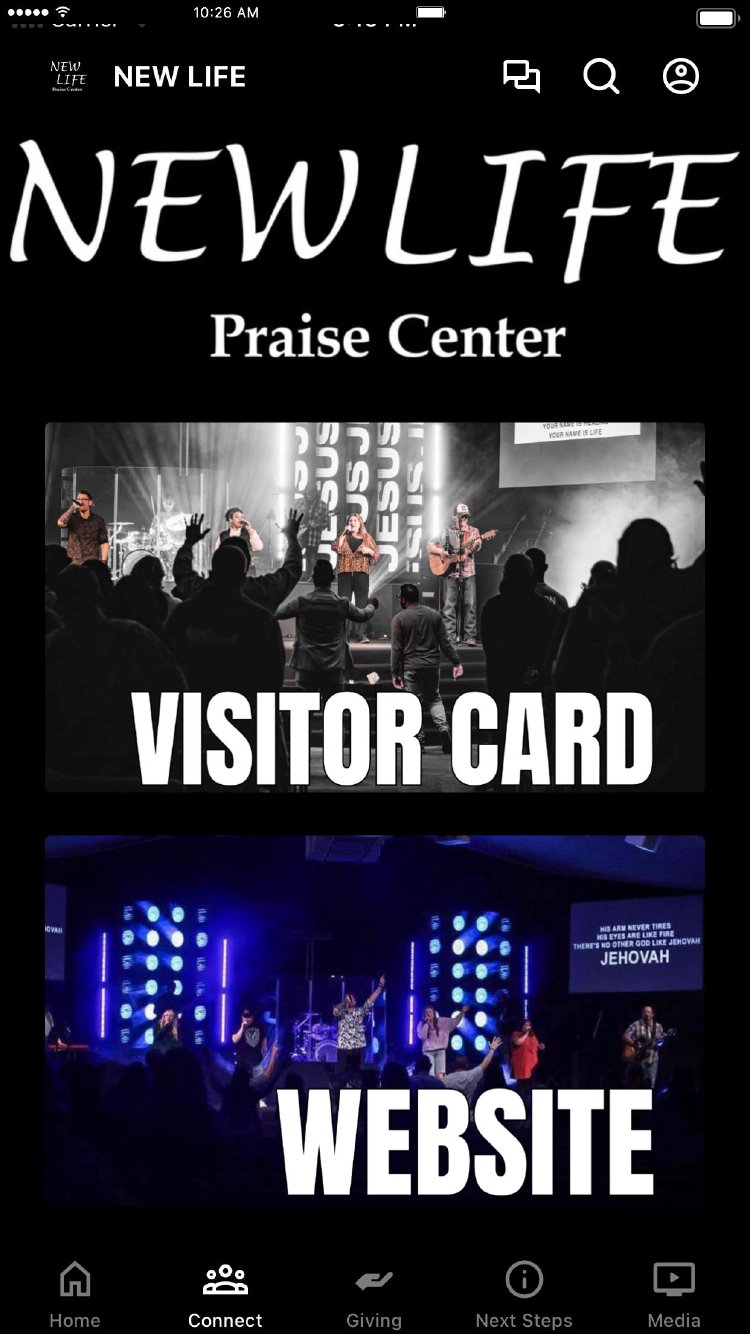Select the Connect tab

(225, 1295)
